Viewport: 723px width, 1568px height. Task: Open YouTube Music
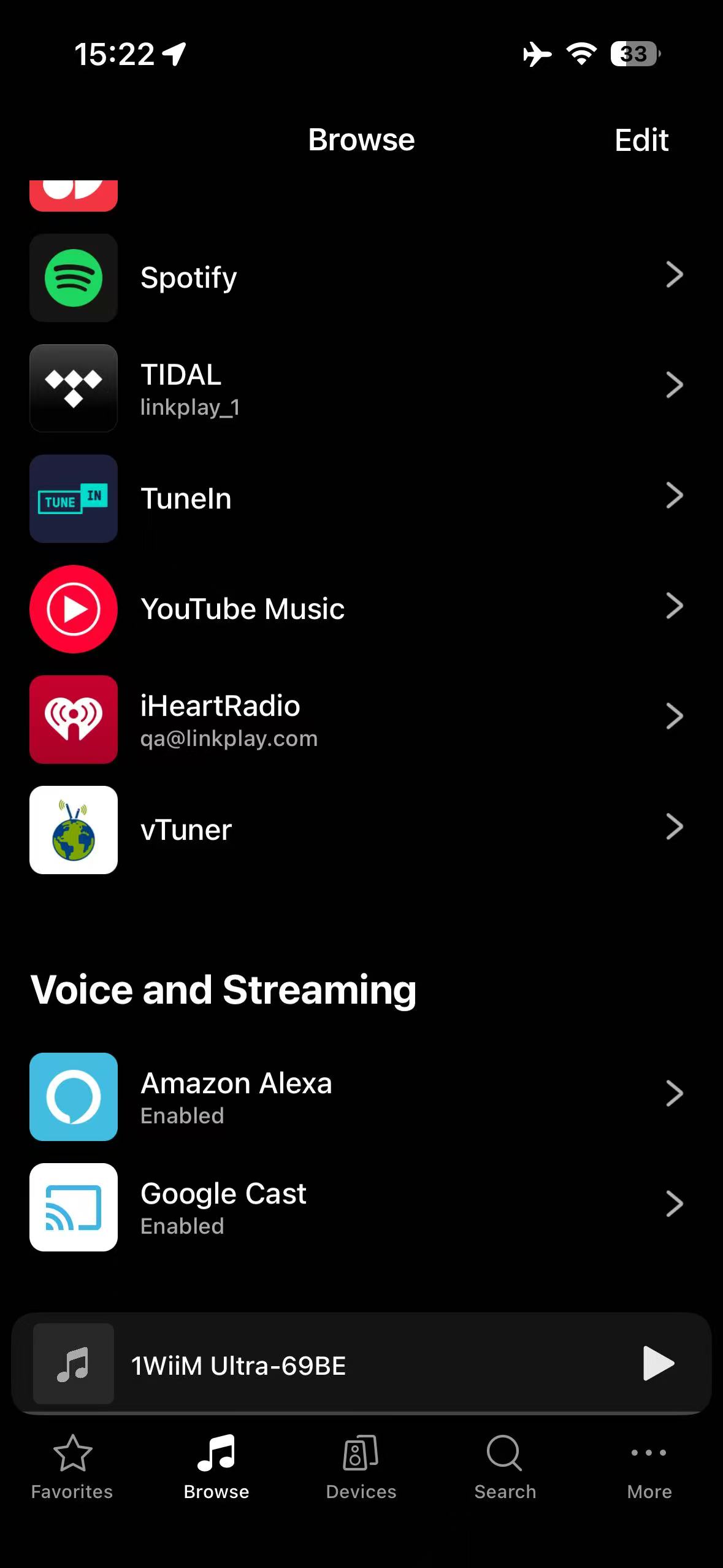(x=361, y=609)
